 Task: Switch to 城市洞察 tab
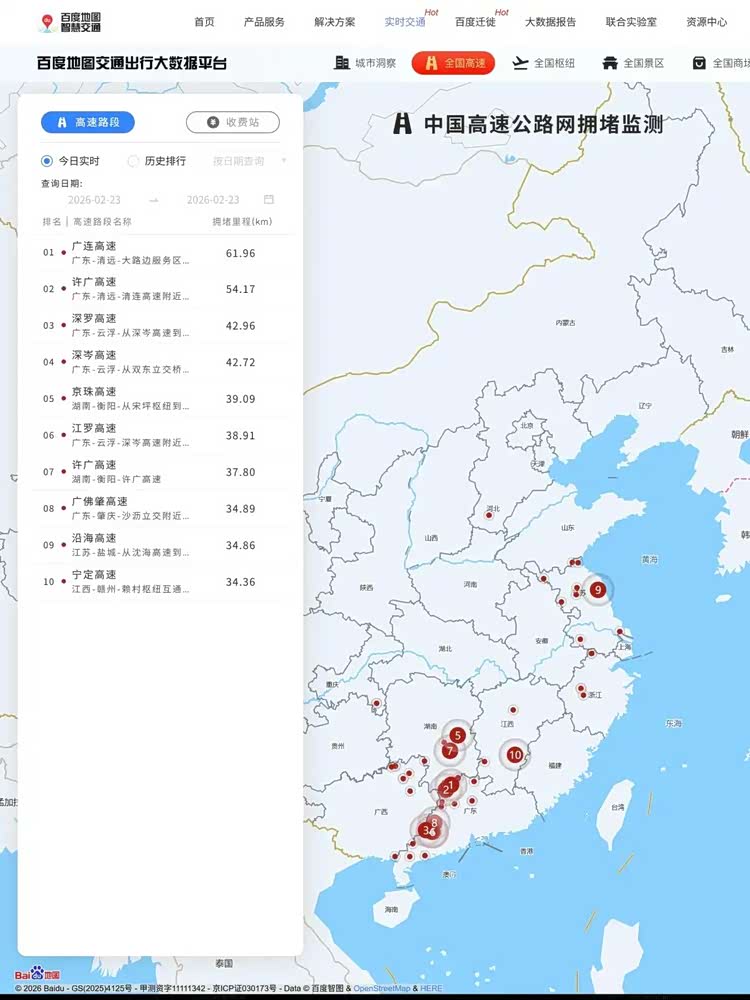pos(365,63)
